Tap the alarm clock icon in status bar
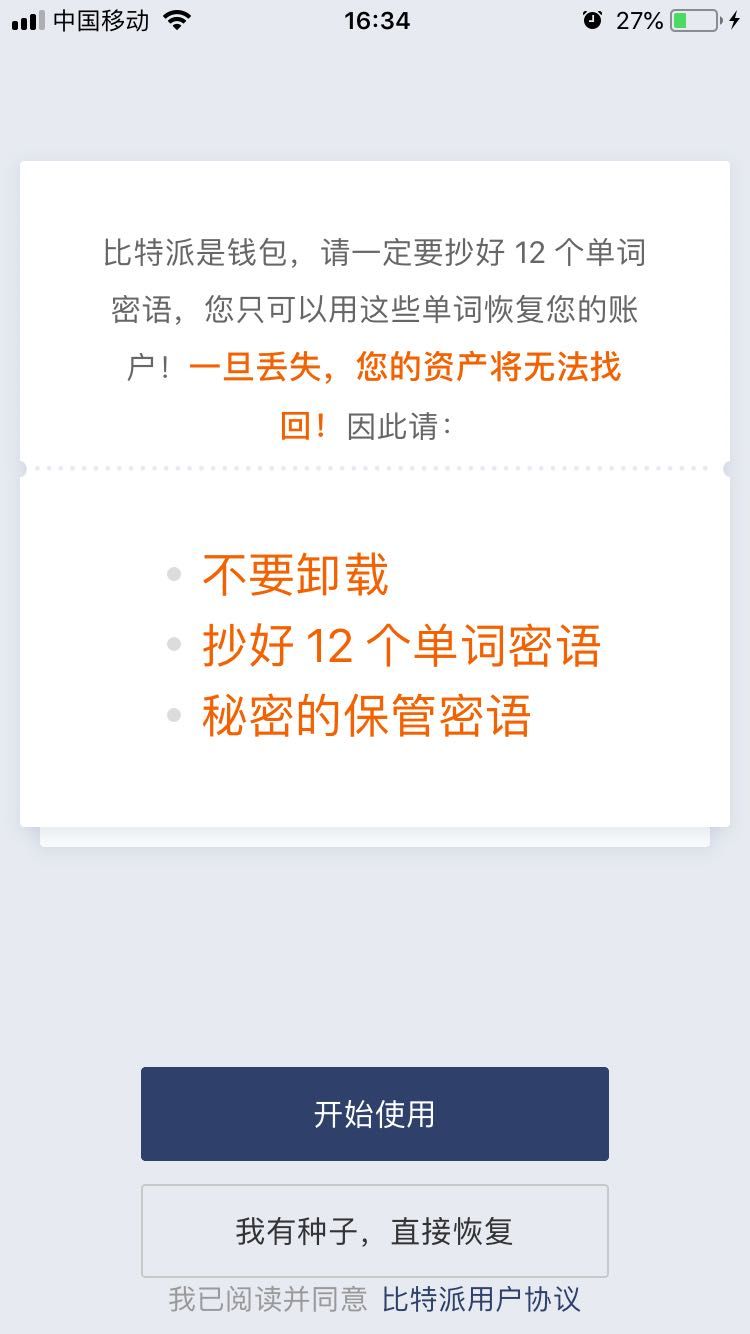 [593, 19]
